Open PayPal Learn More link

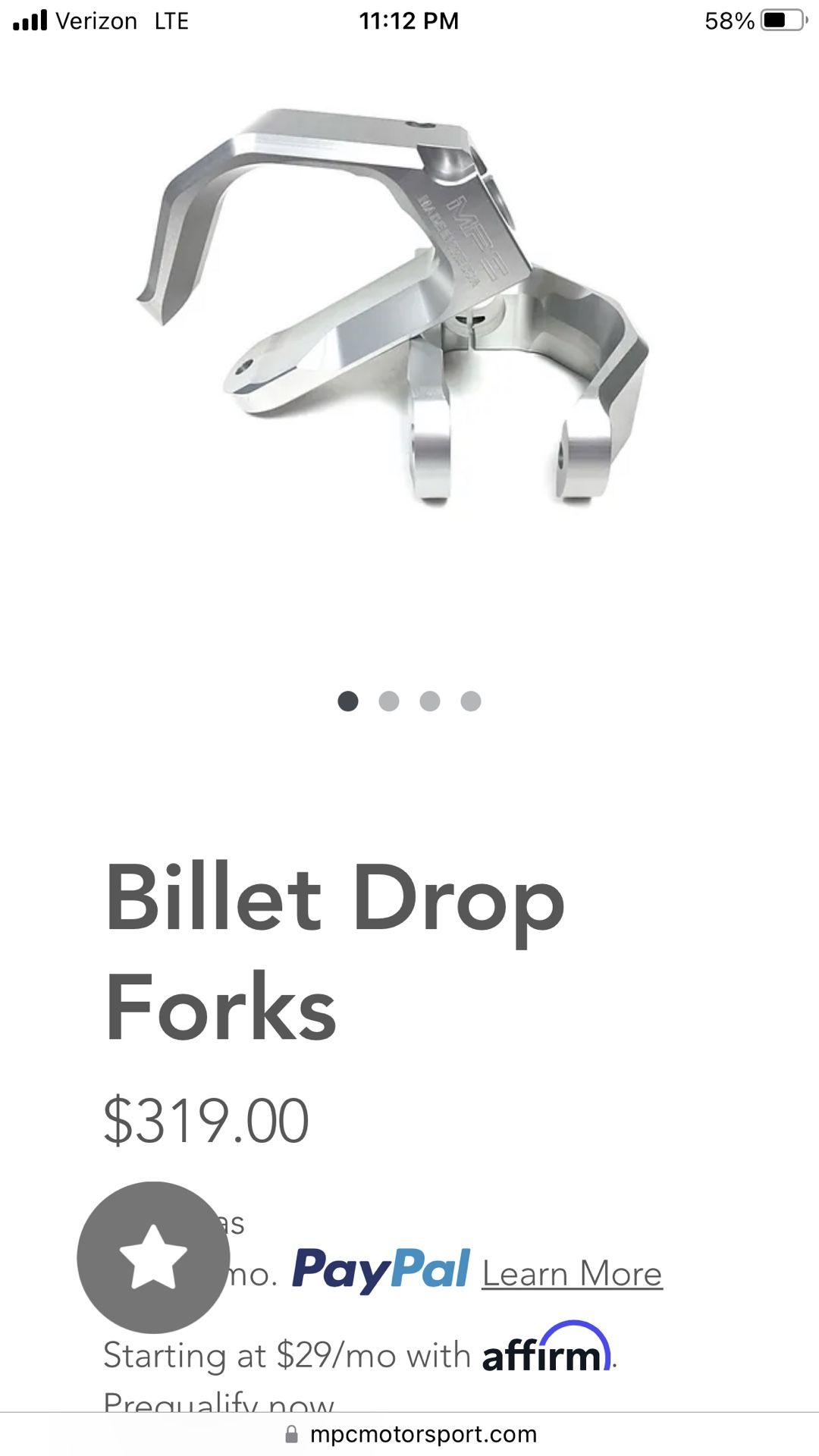coord(572,1274)
